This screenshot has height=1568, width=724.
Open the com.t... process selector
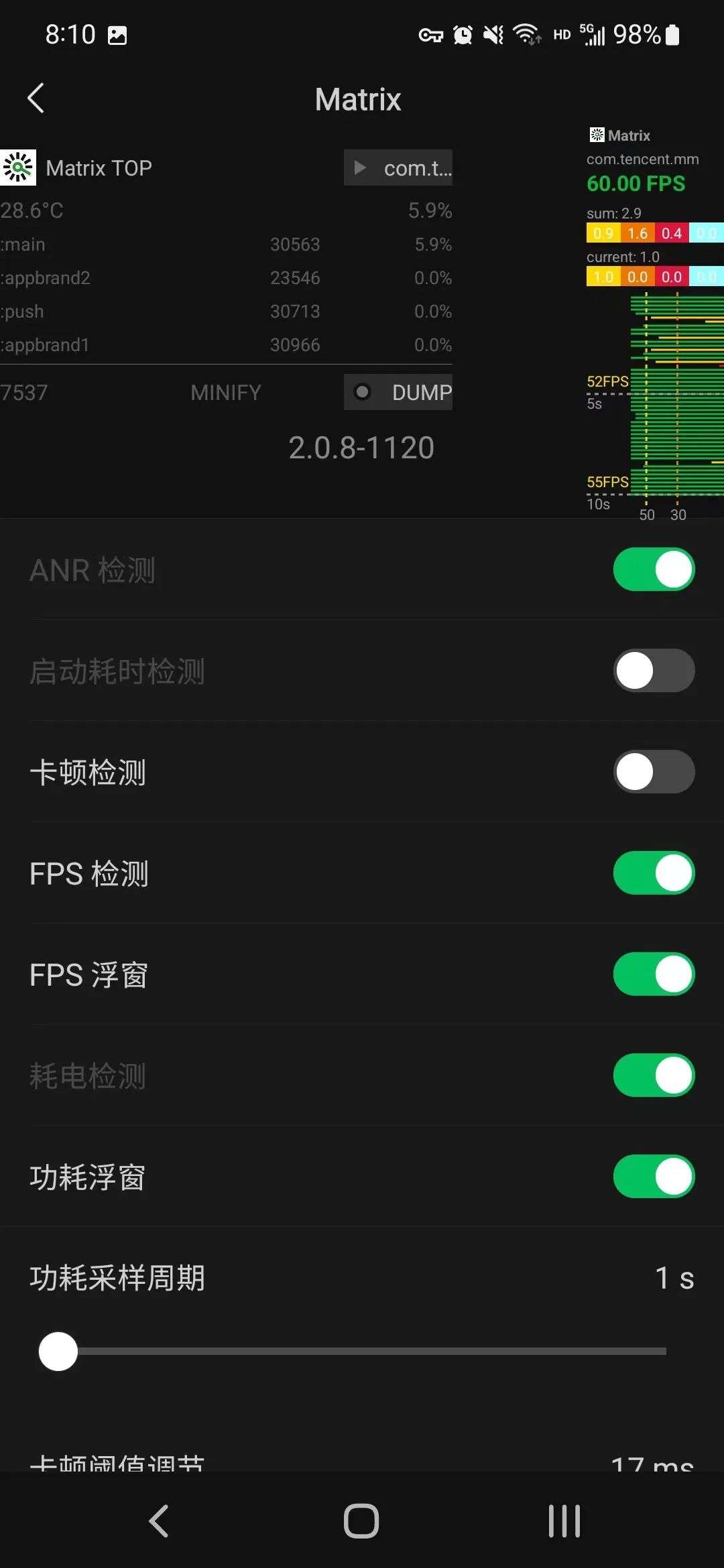[x=398, y=168]
